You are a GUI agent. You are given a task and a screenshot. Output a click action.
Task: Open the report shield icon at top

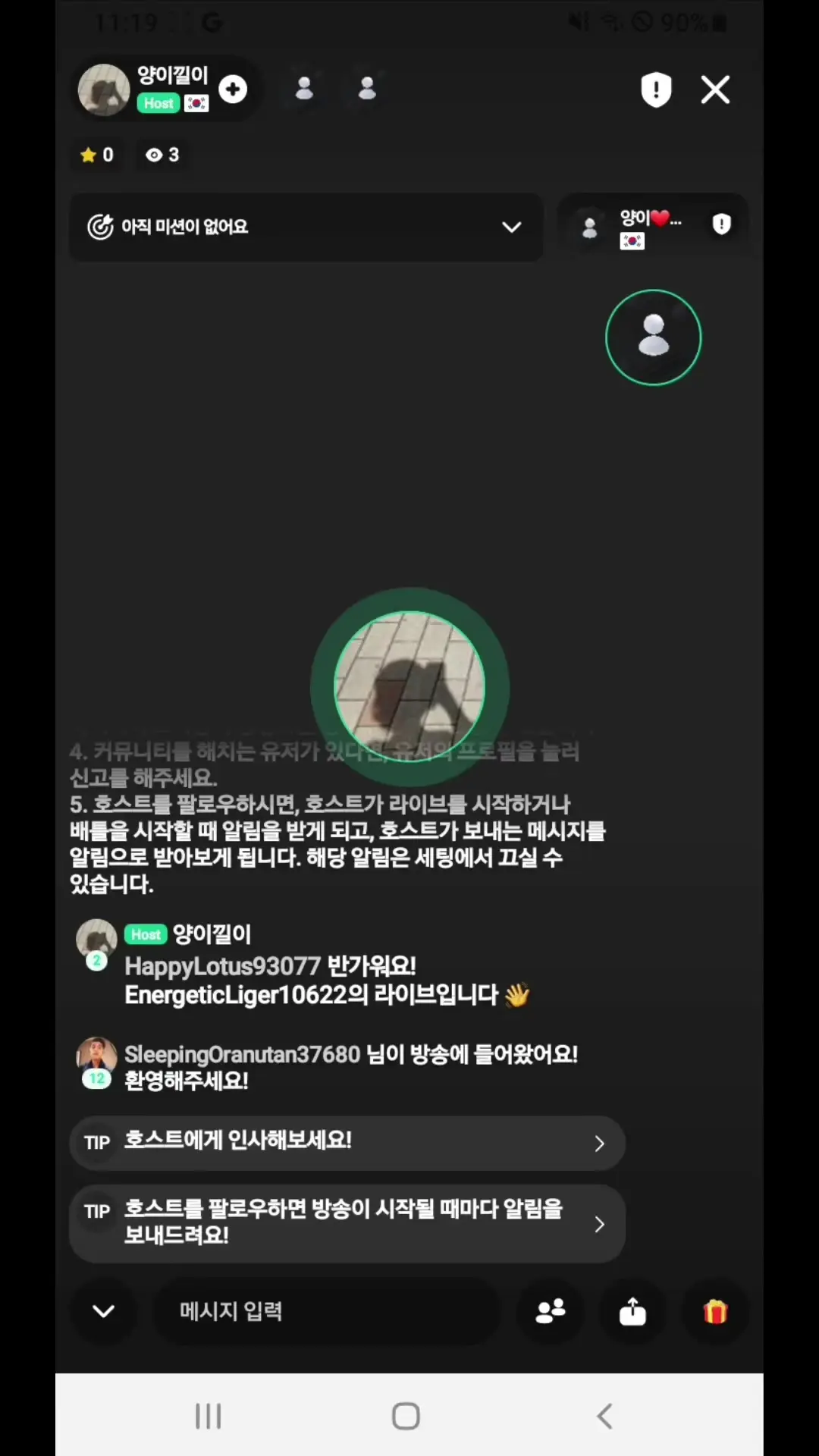(656, 89)
